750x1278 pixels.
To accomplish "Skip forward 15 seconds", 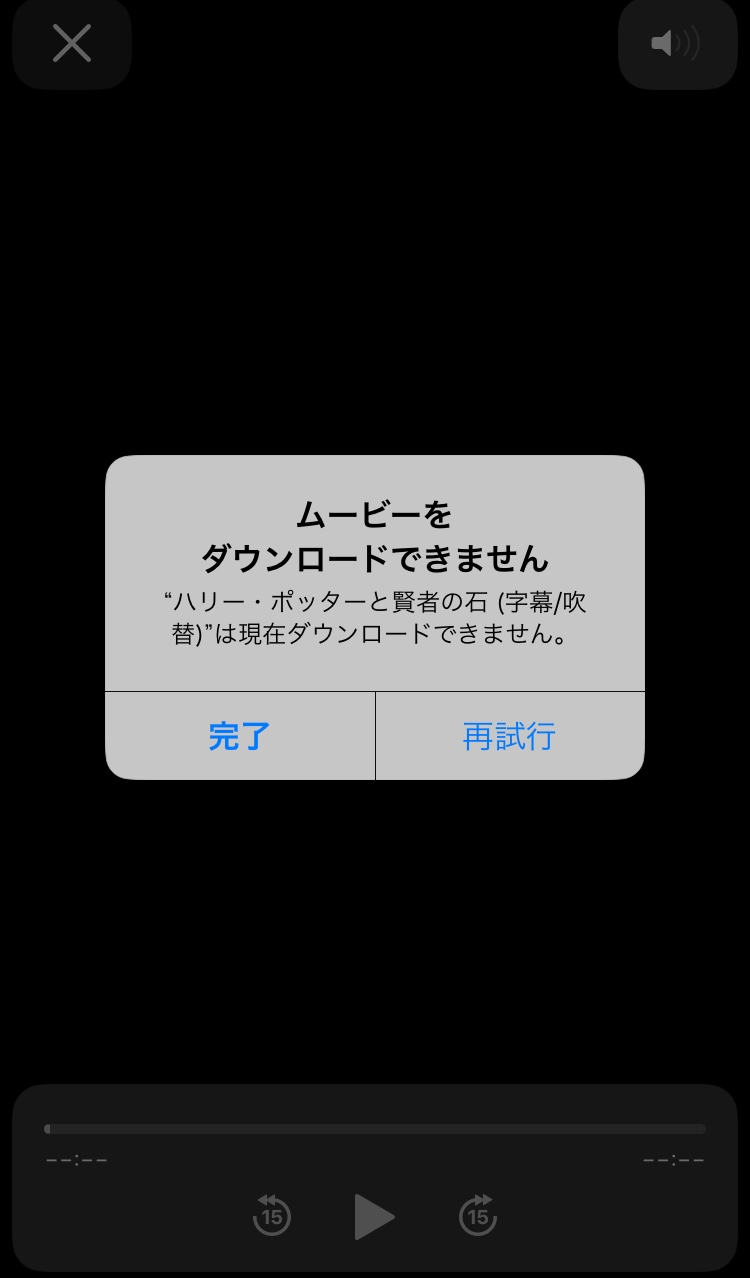I will tap(479, 1216).
